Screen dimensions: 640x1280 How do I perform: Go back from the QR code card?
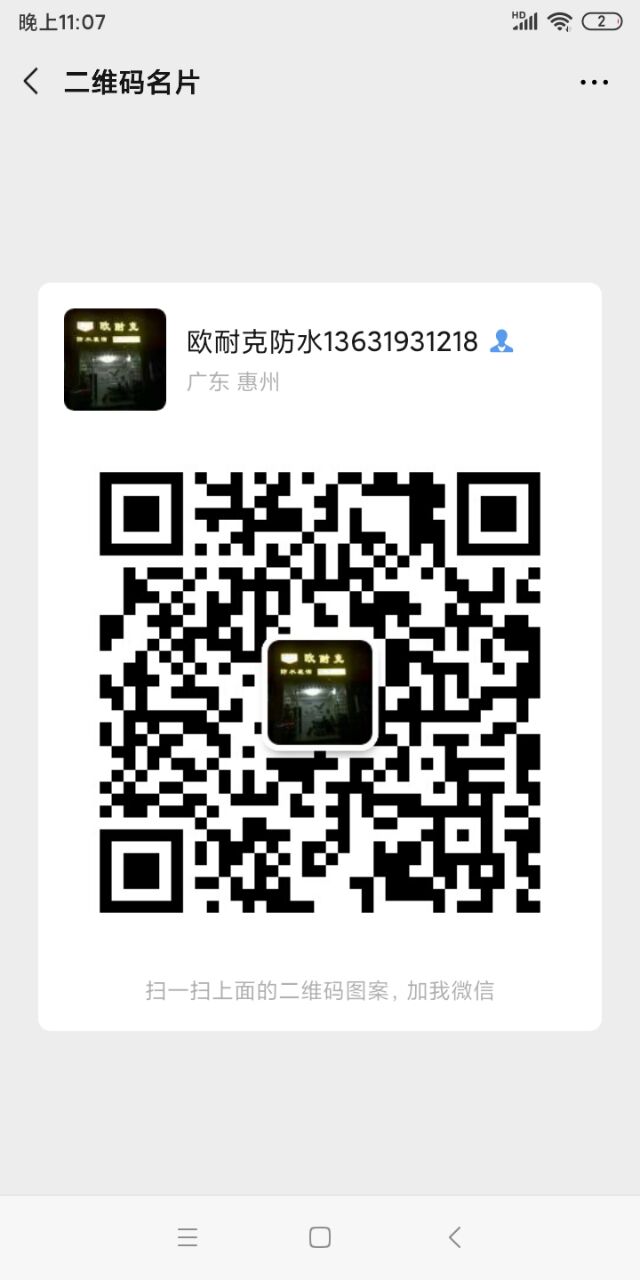(31, 82)
